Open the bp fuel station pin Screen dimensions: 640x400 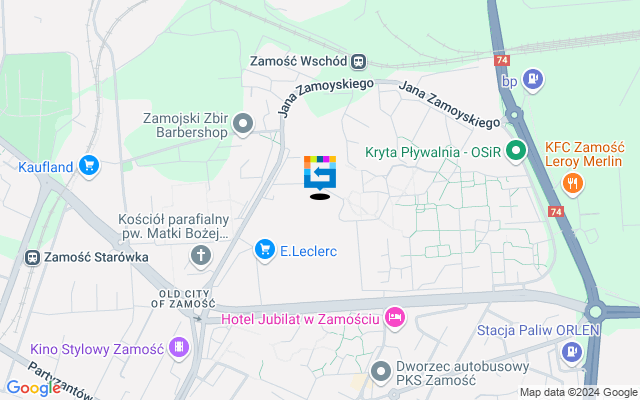point(534,79)
